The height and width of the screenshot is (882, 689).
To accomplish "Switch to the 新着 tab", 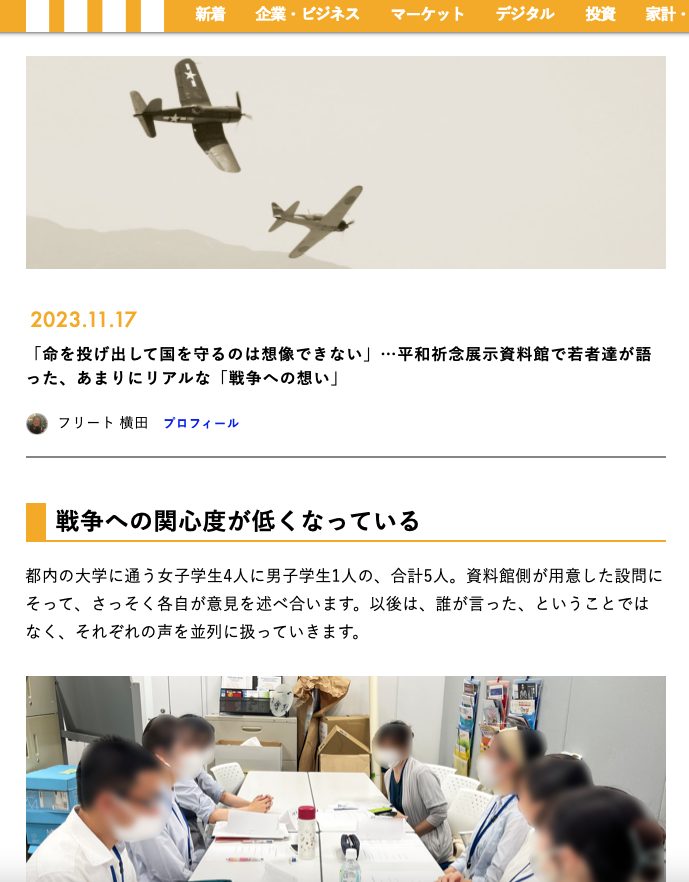I will pyautogui.click(x=210, y=14).
